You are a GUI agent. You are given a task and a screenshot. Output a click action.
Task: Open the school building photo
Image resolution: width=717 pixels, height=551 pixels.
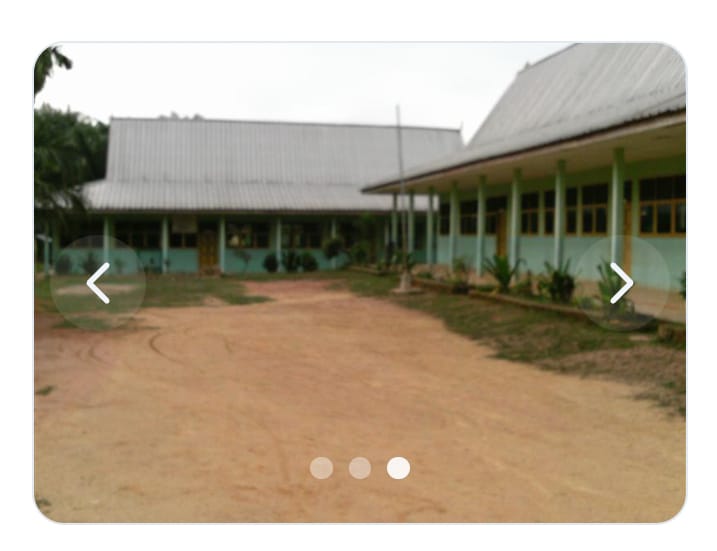pyautogui.click(x=360, y=200)
